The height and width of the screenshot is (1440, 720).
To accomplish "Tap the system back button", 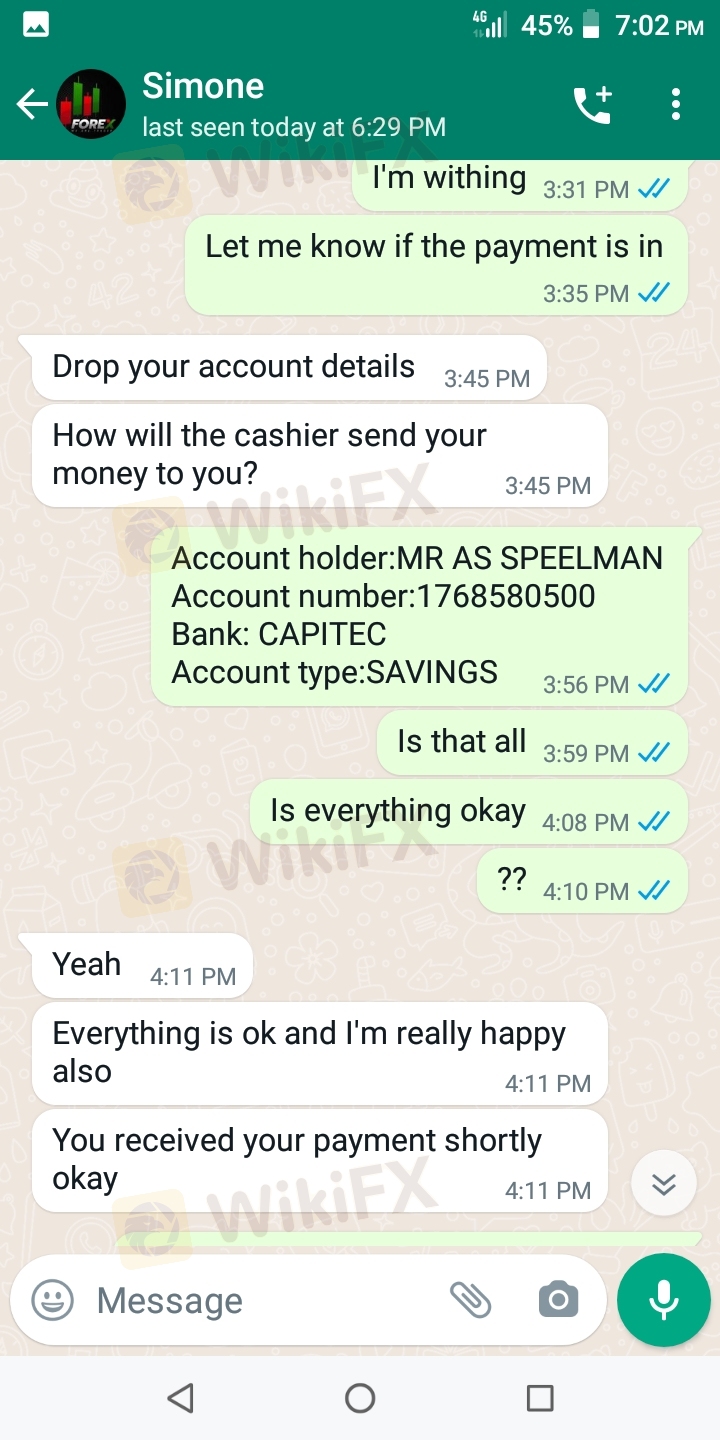I will [180, 1397].
